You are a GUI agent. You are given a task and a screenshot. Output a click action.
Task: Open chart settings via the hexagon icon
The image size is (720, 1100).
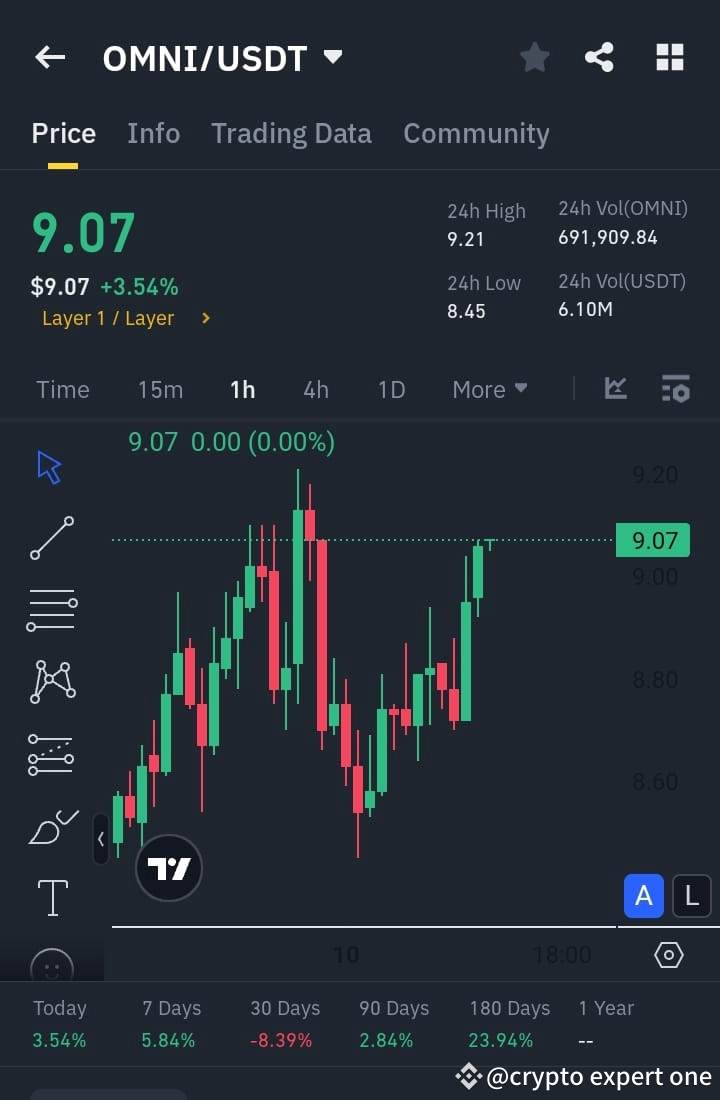668,956
